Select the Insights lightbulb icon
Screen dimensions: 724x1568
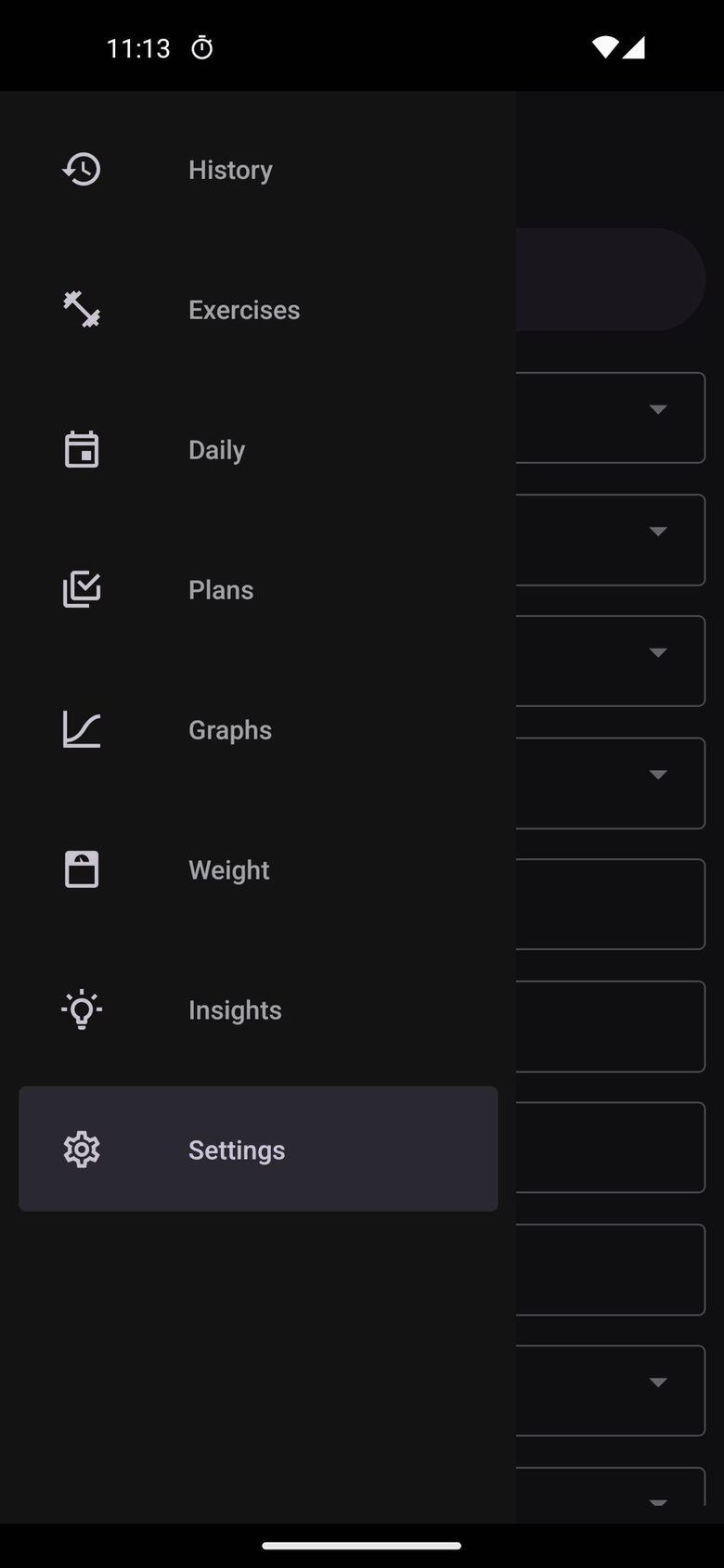[81, 1009]
